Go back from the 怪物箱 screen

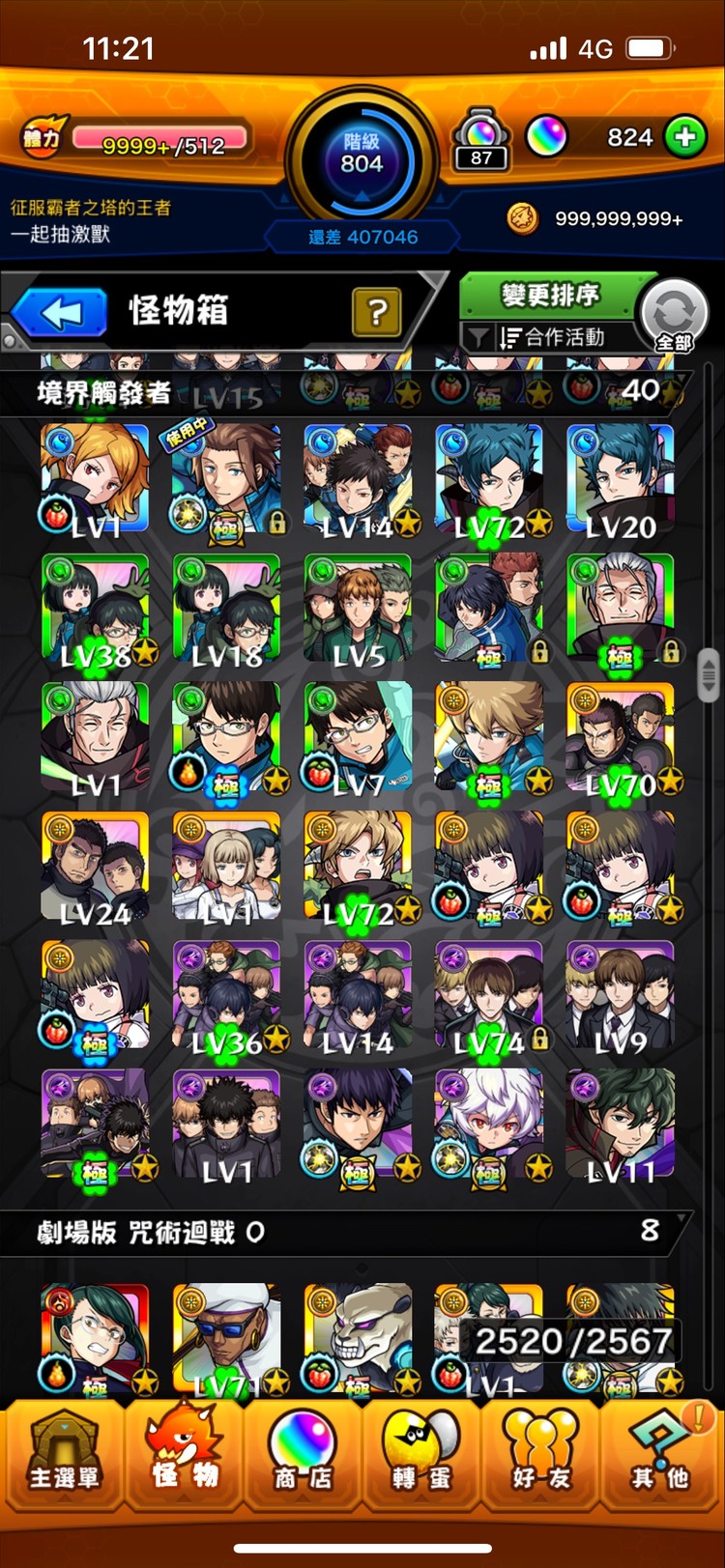pos(61,313)
